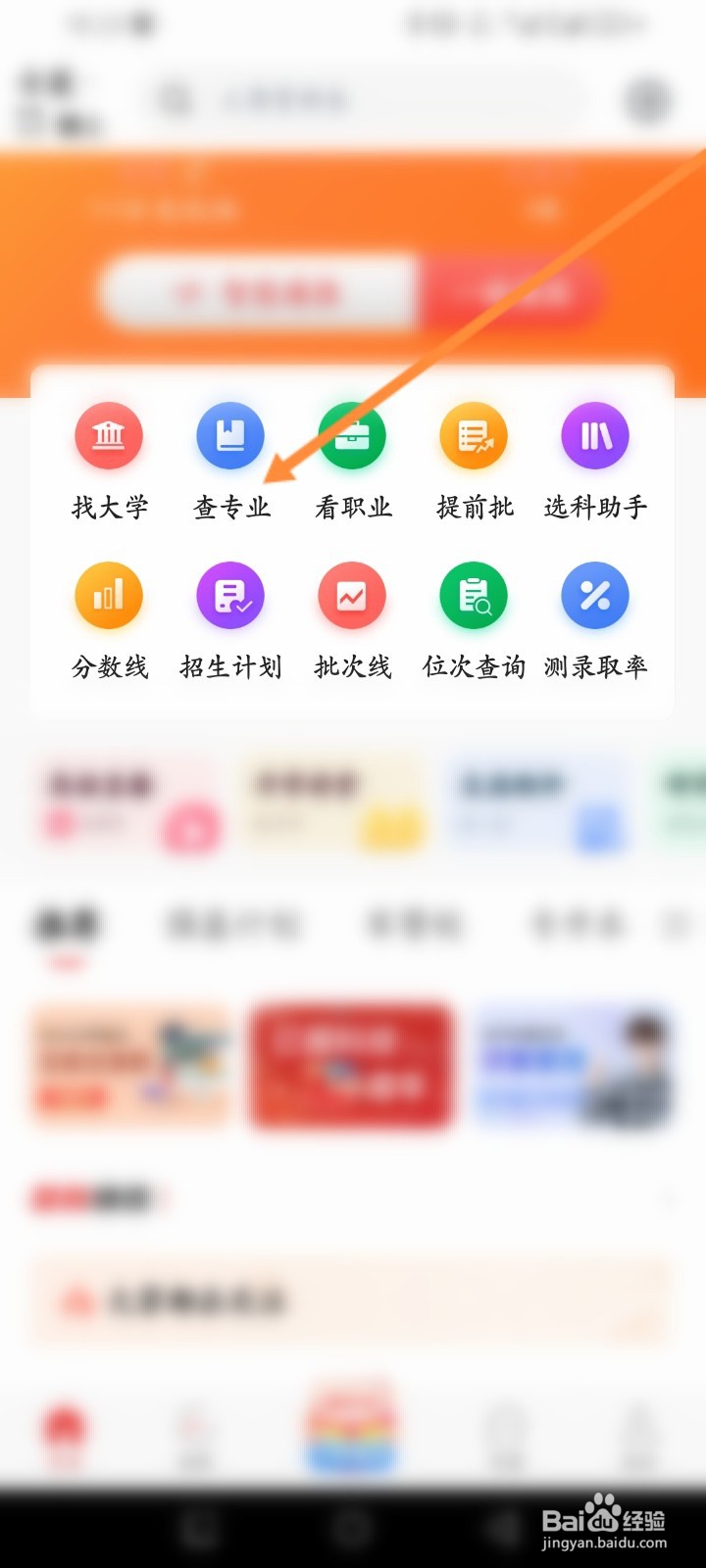
Task: Open the red promotional banner card
Action: (x=352, y=1065)
